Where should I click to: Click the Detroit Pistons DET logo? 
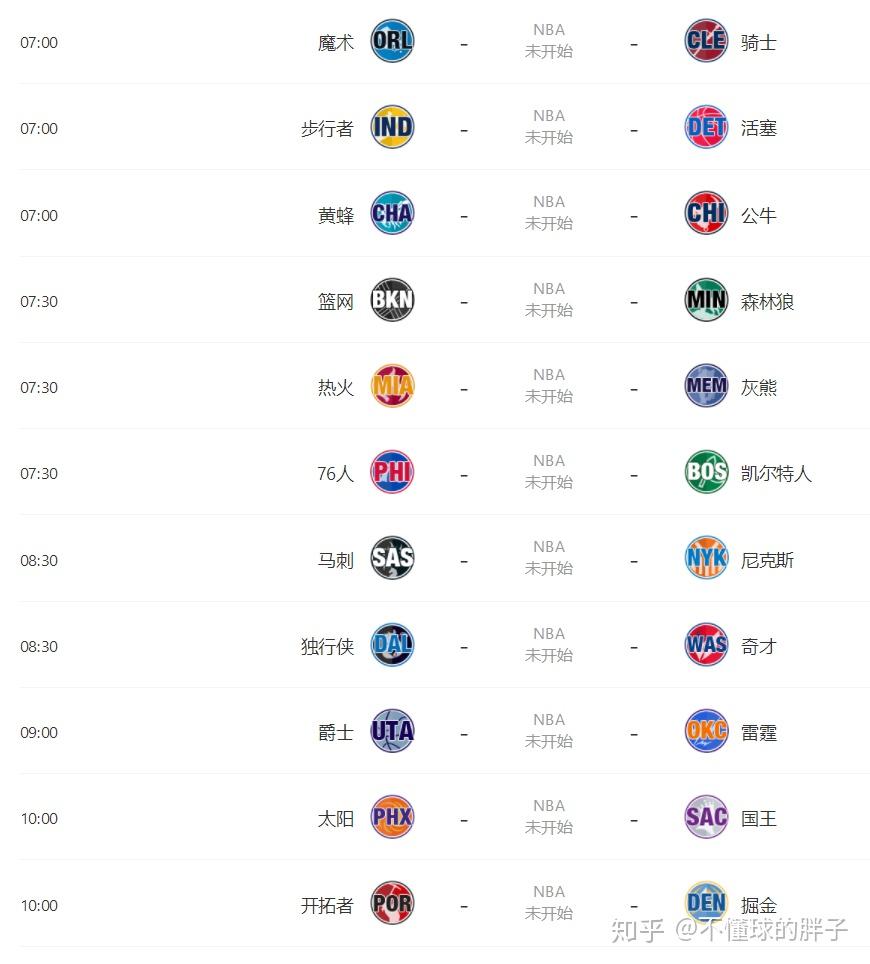tap(706, 127)
